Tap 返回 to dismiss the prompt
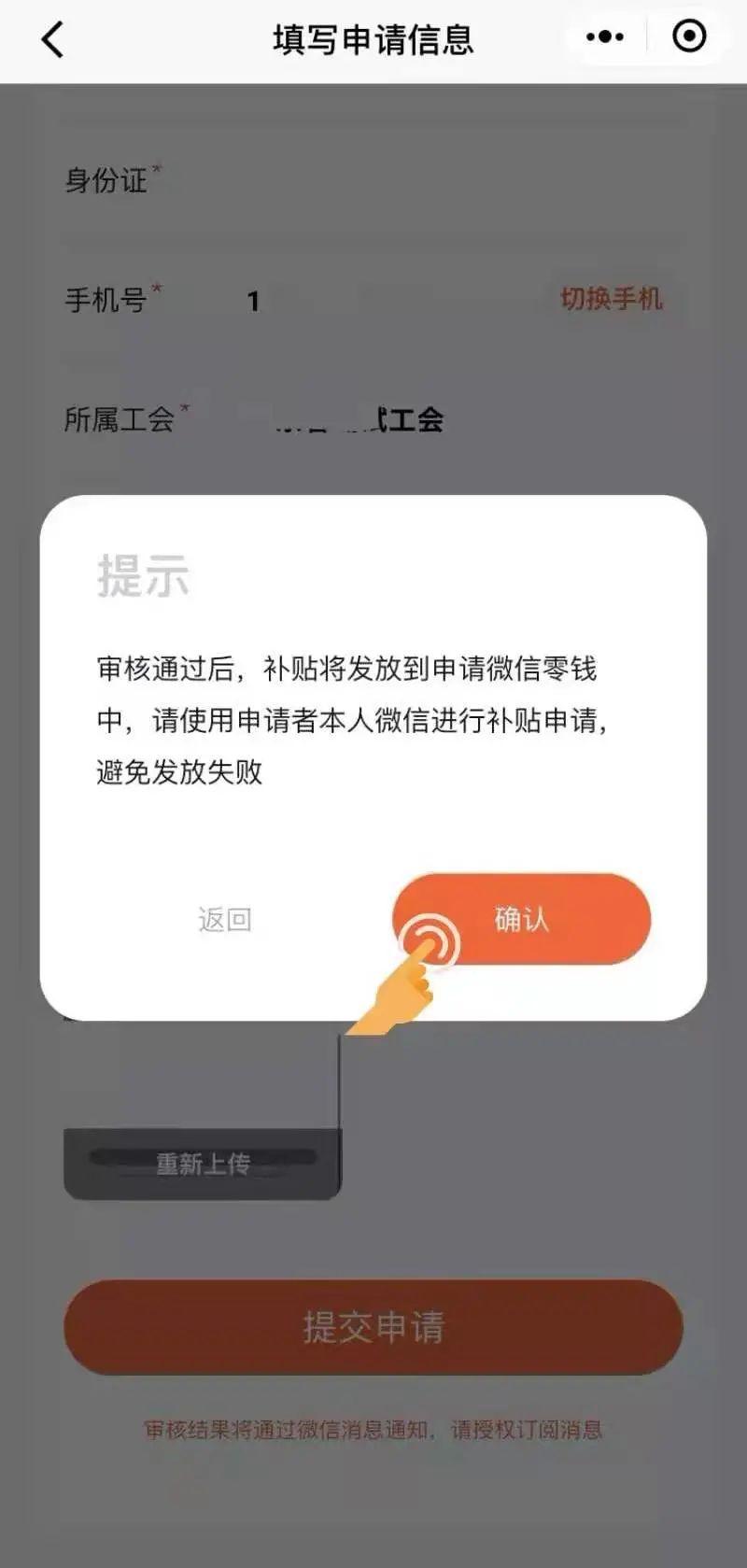Image resolution: width=747 pixels, height=1568 pixels. coord(224,920)
